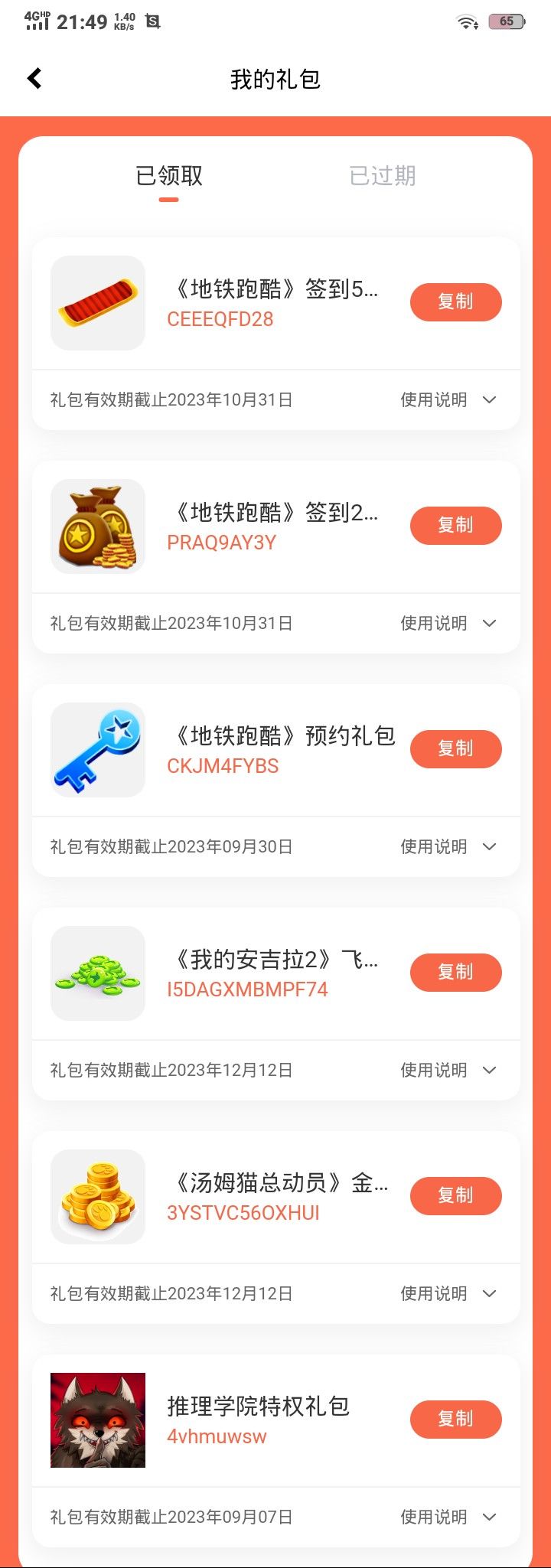Viewport: 551px width, 1568px height.
Task: Expand 使用说明 for 我的安吉拉2 gift
Action: click(x=448, y=1070)
